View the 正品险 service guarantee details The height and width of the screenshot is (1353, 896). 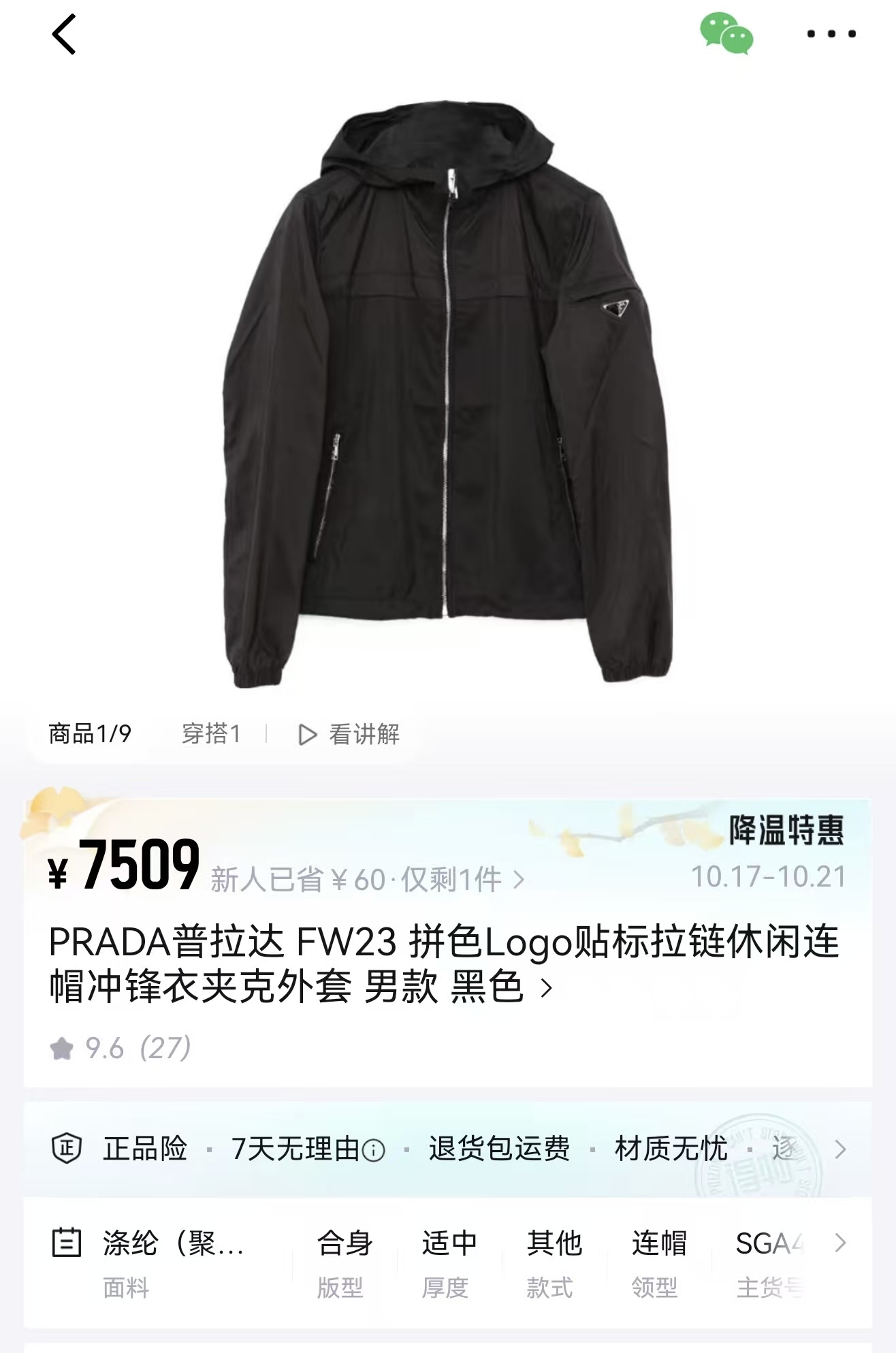coord(144,1149)
